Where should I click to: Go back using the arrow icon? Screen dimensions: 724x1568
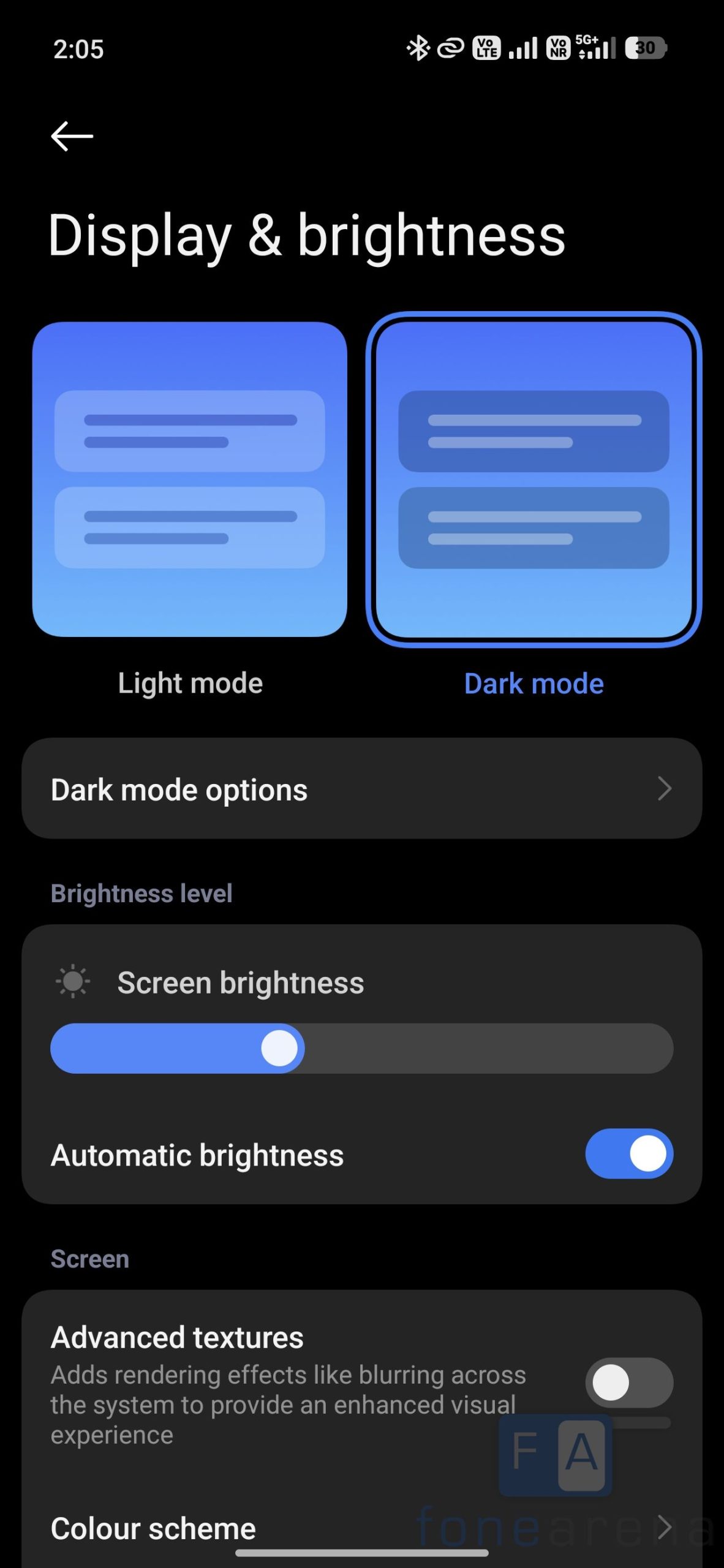pos(72,136)
